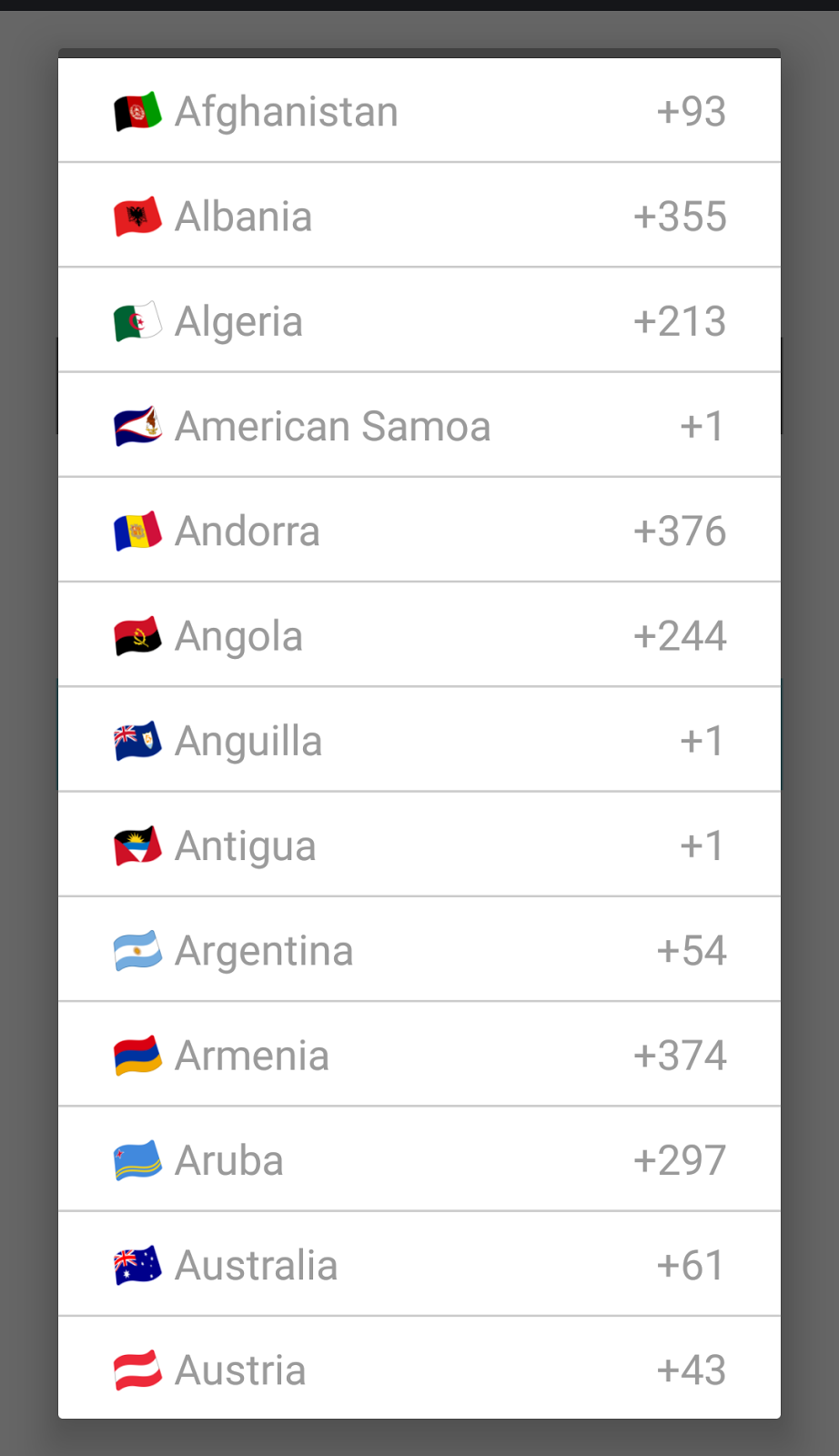
Task: Click the Angola flag icon
Action: (x=137, y=634)
